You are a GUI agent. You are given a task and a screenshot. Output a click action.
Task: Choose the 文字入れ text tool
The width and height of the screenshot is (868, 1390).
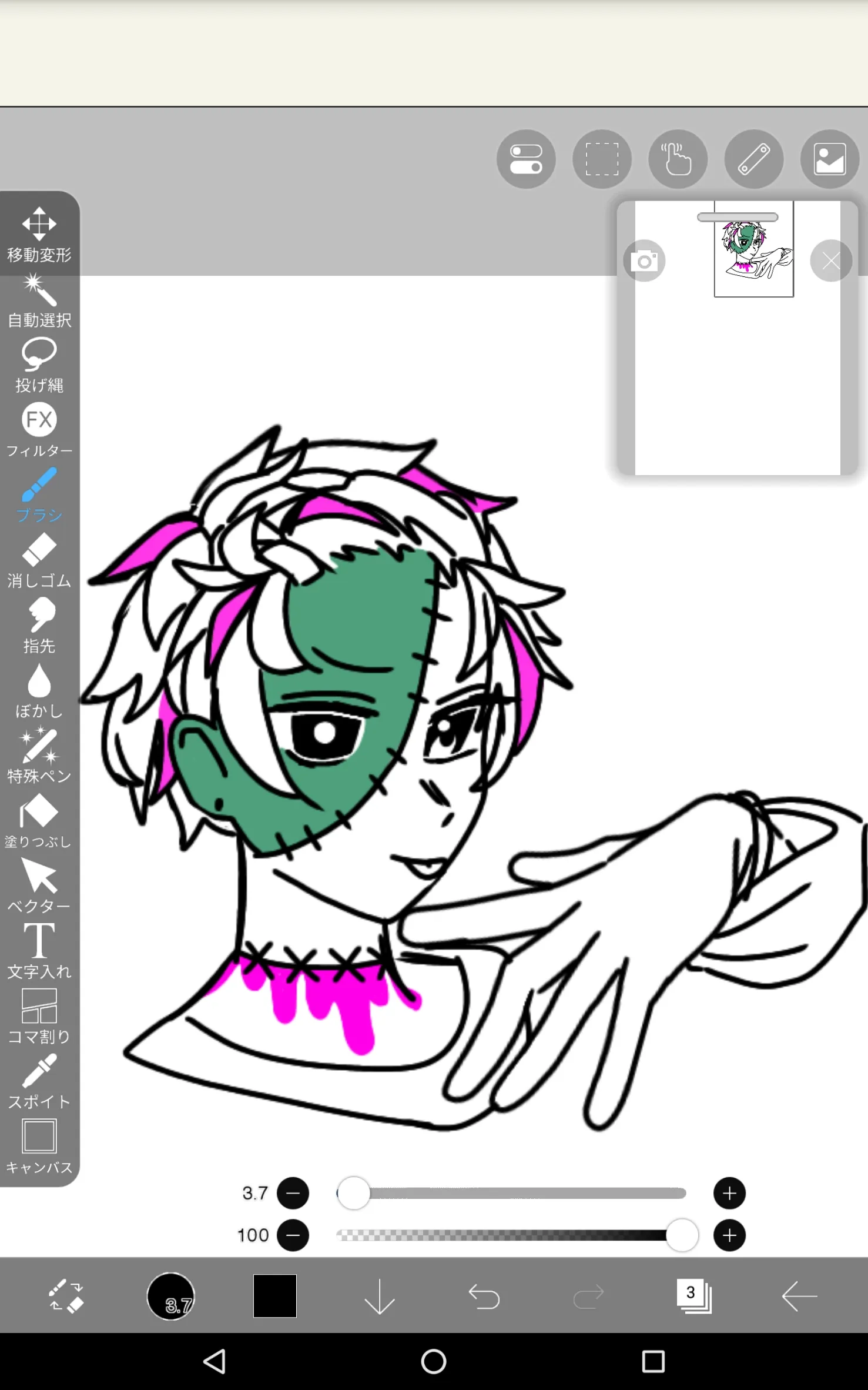(x=39, y=951)
